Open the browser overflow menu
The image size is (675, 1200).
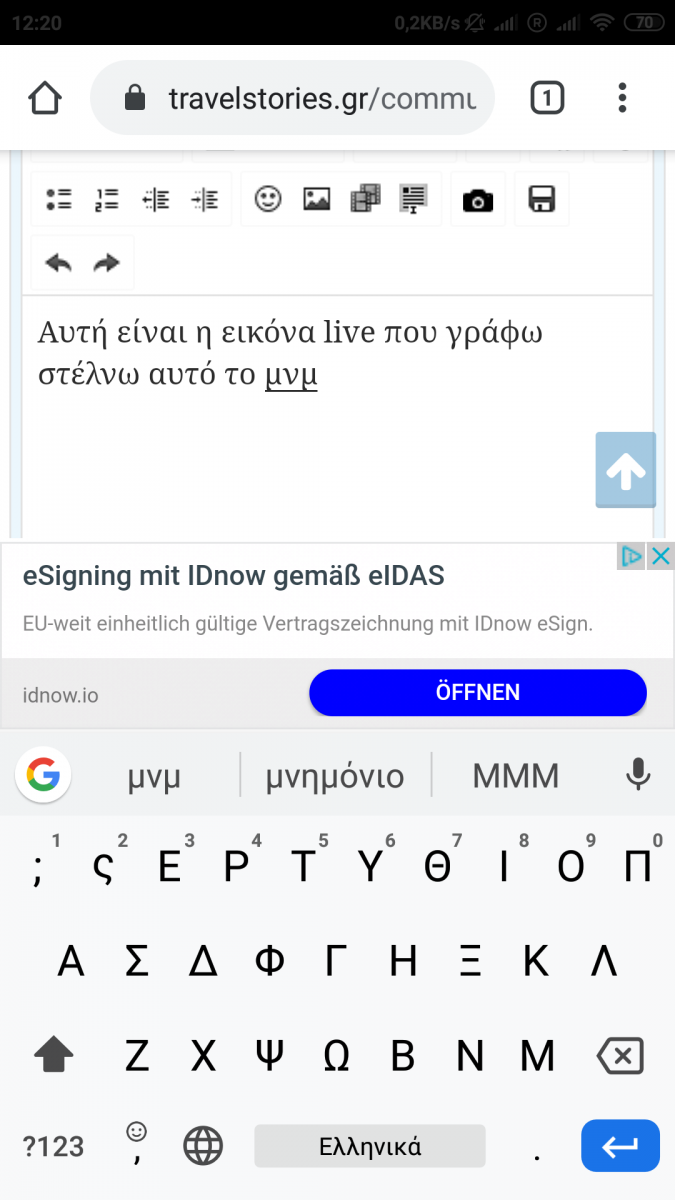(x=622, y=98)
